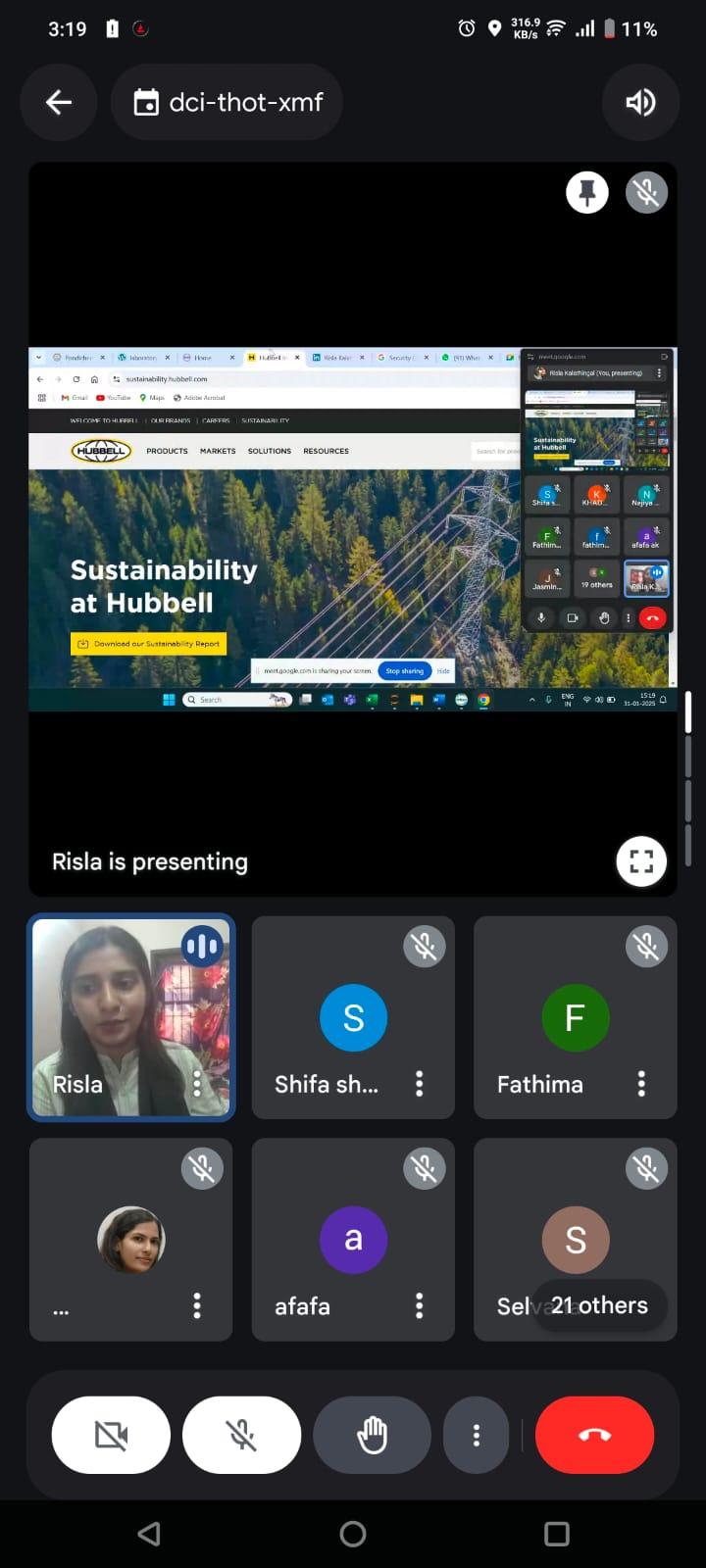Open options for Shifa sh... tile
Screen dimensions: 706x1568
[x=420, y=1084]
